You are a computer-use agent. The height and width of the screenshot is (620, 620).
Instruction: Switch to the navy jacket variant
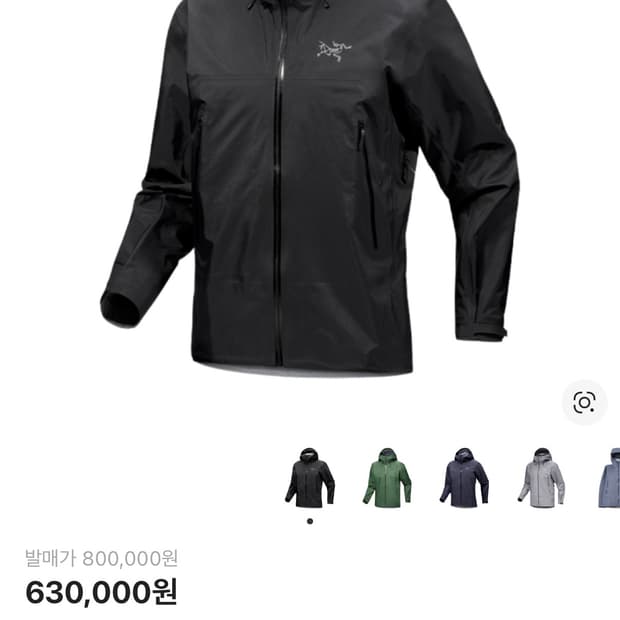click(464, 478)
